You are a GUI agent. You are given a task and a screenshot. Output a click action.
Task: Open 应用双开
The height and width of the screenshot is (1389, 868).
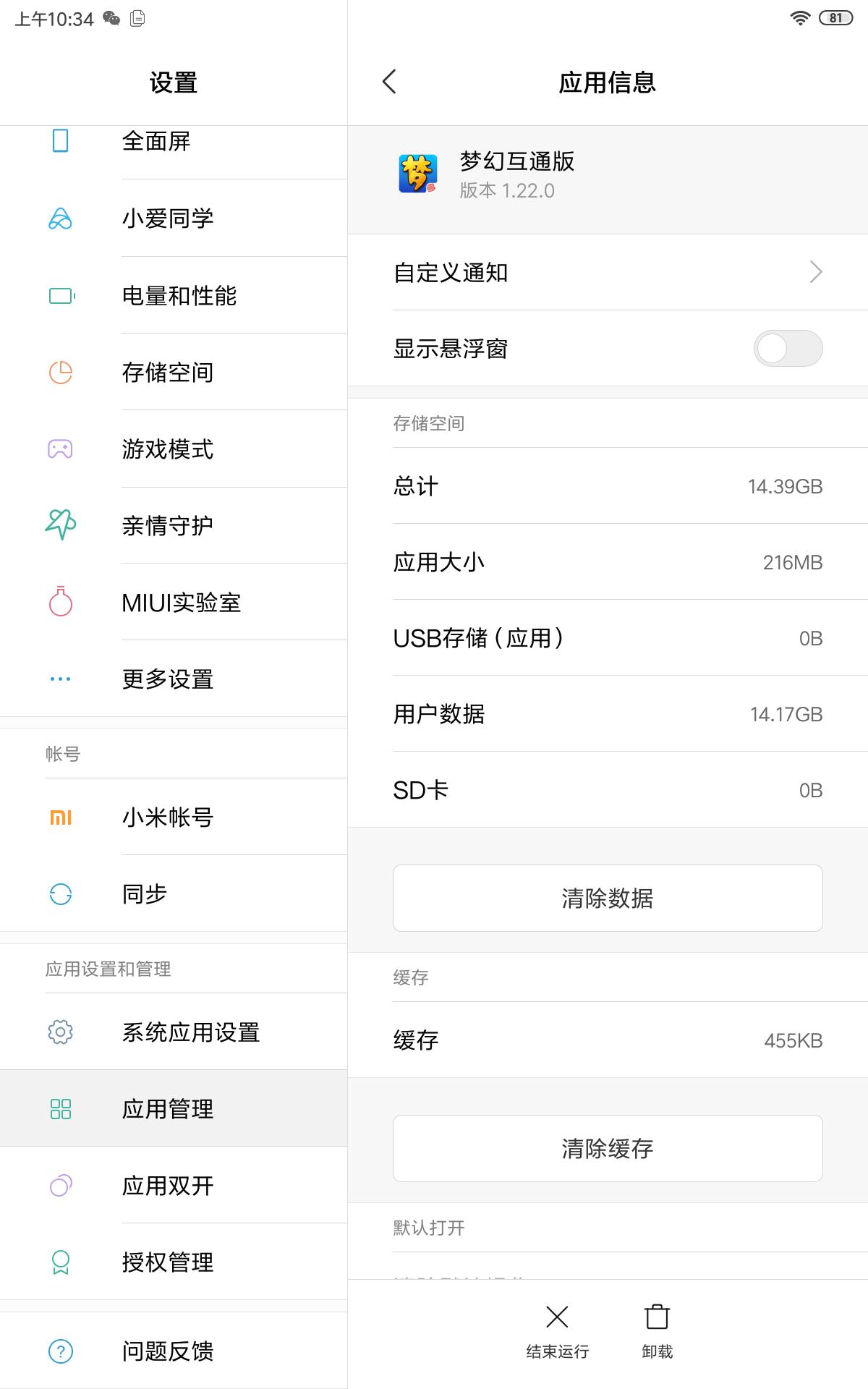point(174,1185)
